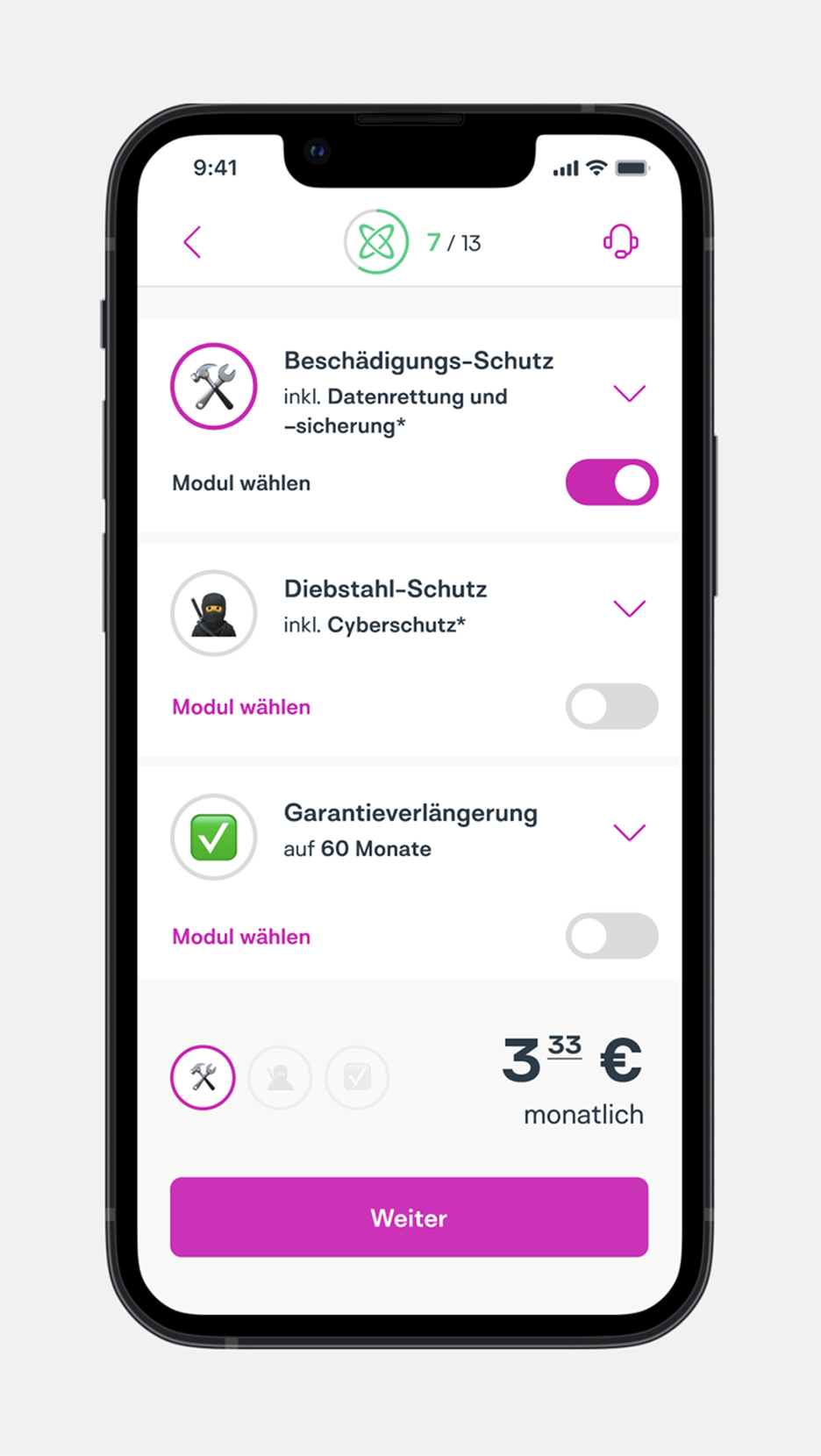This screenshot has height=1456, width=821.
Task: Open the headset support icon
Action: pyautogui.click(x=619, y=242)
